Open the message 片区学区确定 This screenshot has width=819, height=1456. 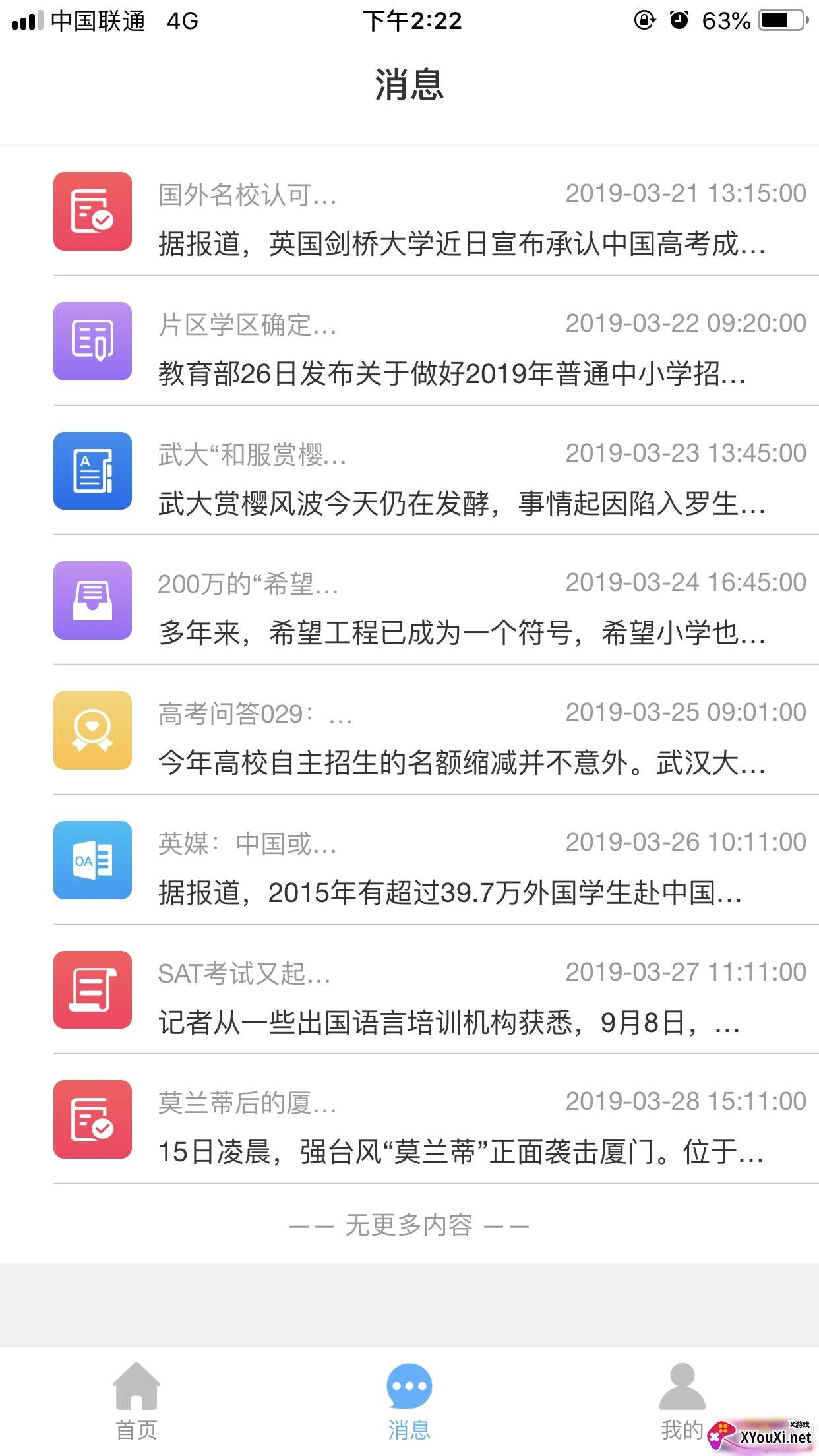(409, 341)
